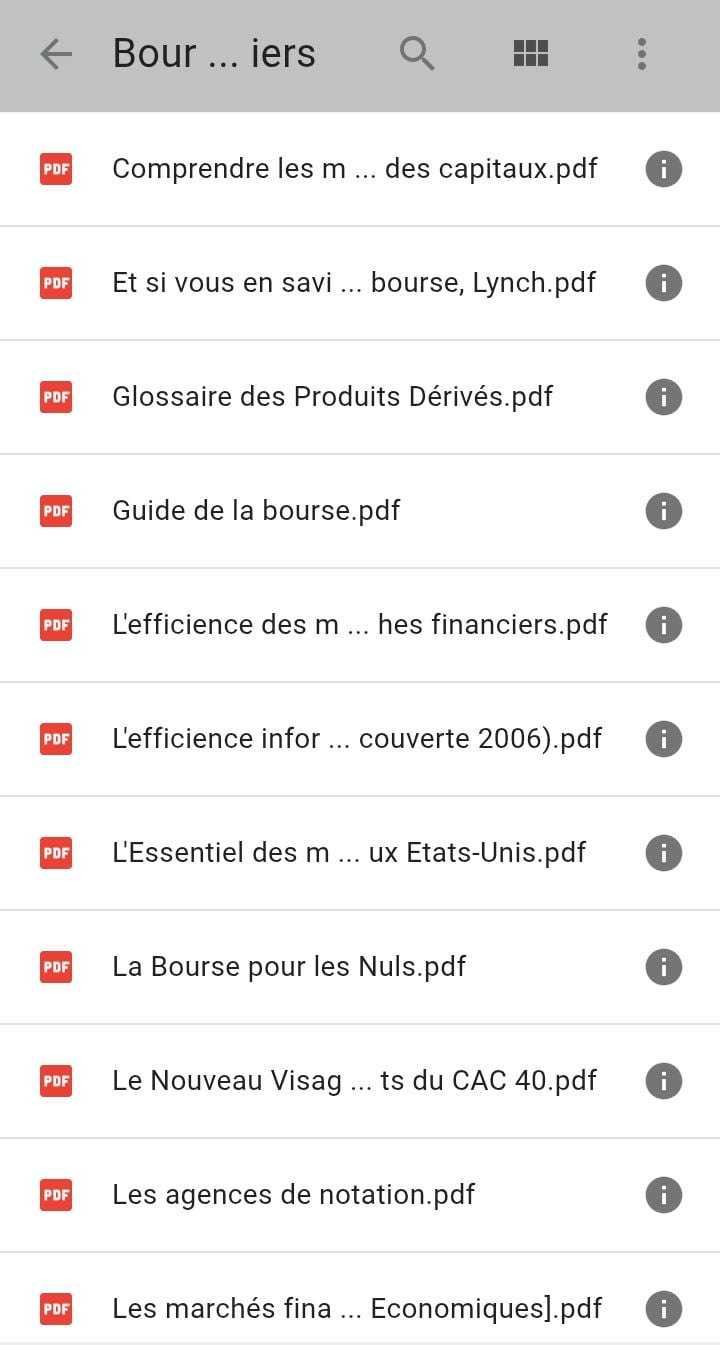This screenshot has width=720, height=1345.
Task: Show info for Les marchés fina ... Economiques].pdf
Action: point(663,1309)
